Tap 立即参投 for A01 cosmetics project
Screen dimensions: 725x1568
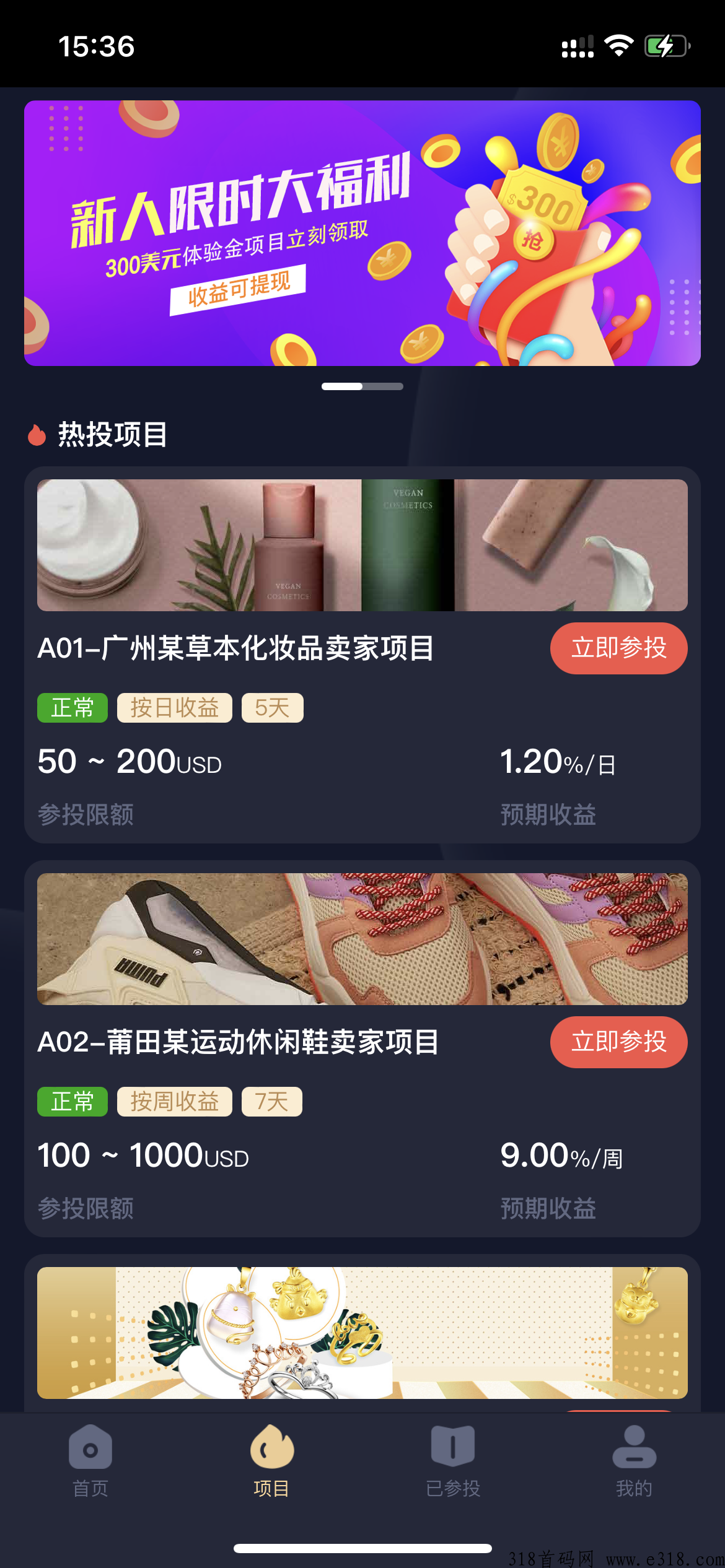[618, 648]
